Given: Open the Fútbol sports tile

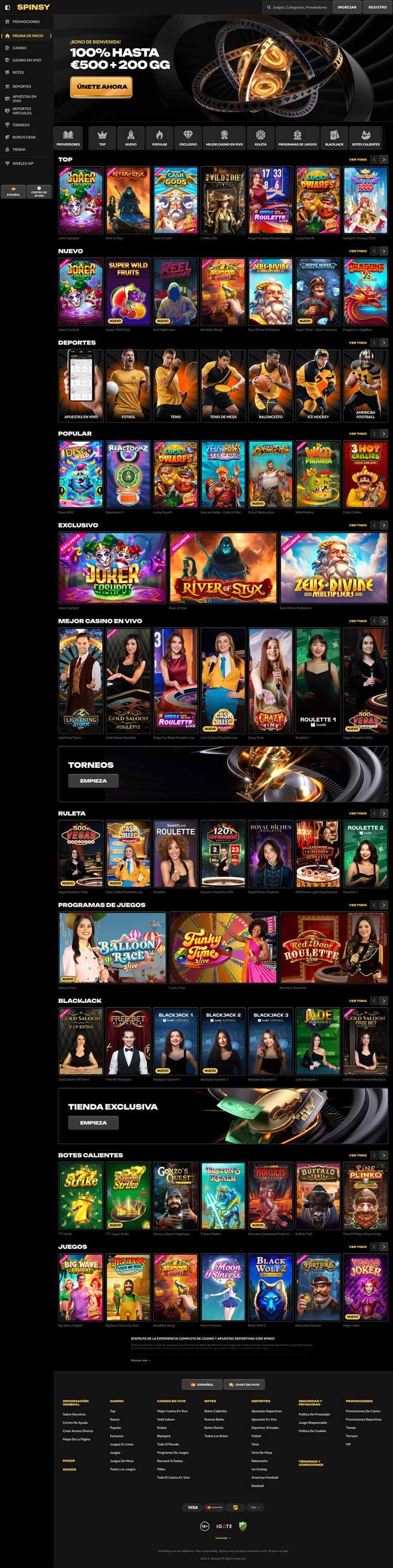Looking at the screenshot, I should coord(128,386).
